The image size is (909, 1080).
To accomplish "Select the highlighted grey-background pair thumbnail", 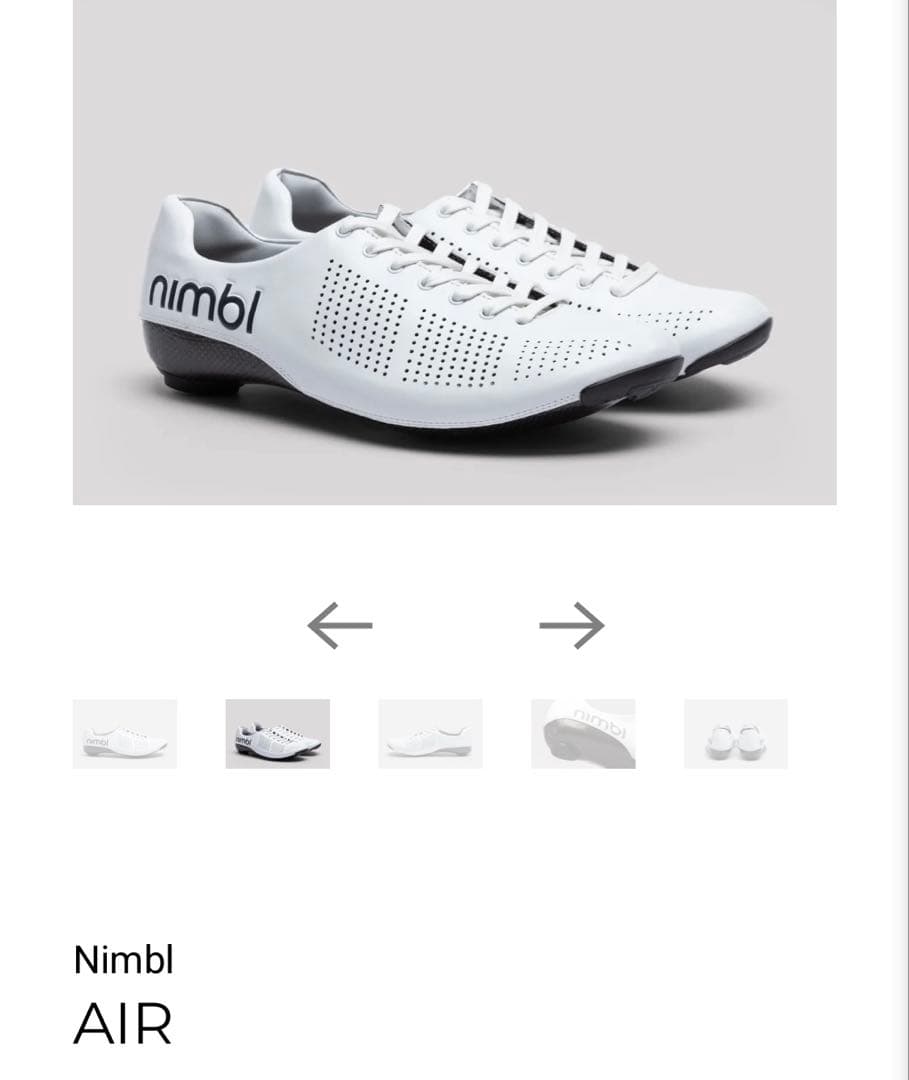I will point(277,733).
